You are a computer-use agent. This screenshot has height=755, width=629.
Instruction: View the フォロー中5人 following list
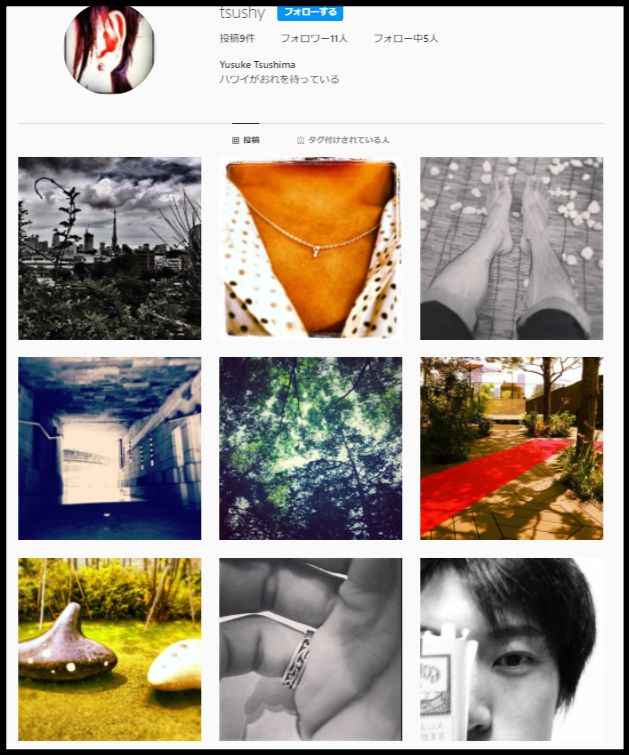pyautogui.click(x=405, y=38)
